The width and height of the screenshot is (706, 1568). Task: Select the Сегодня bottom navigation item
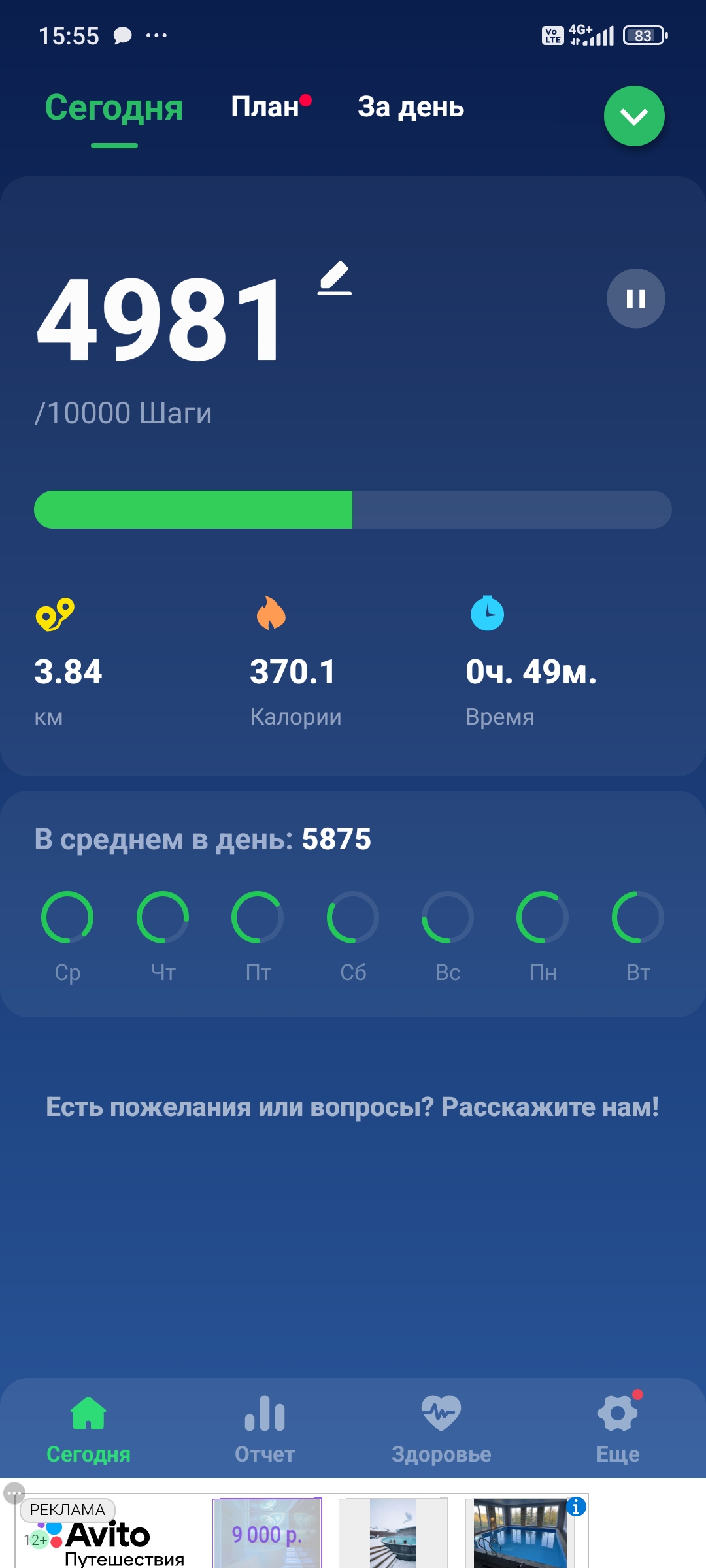click(x=88, y=1429)
